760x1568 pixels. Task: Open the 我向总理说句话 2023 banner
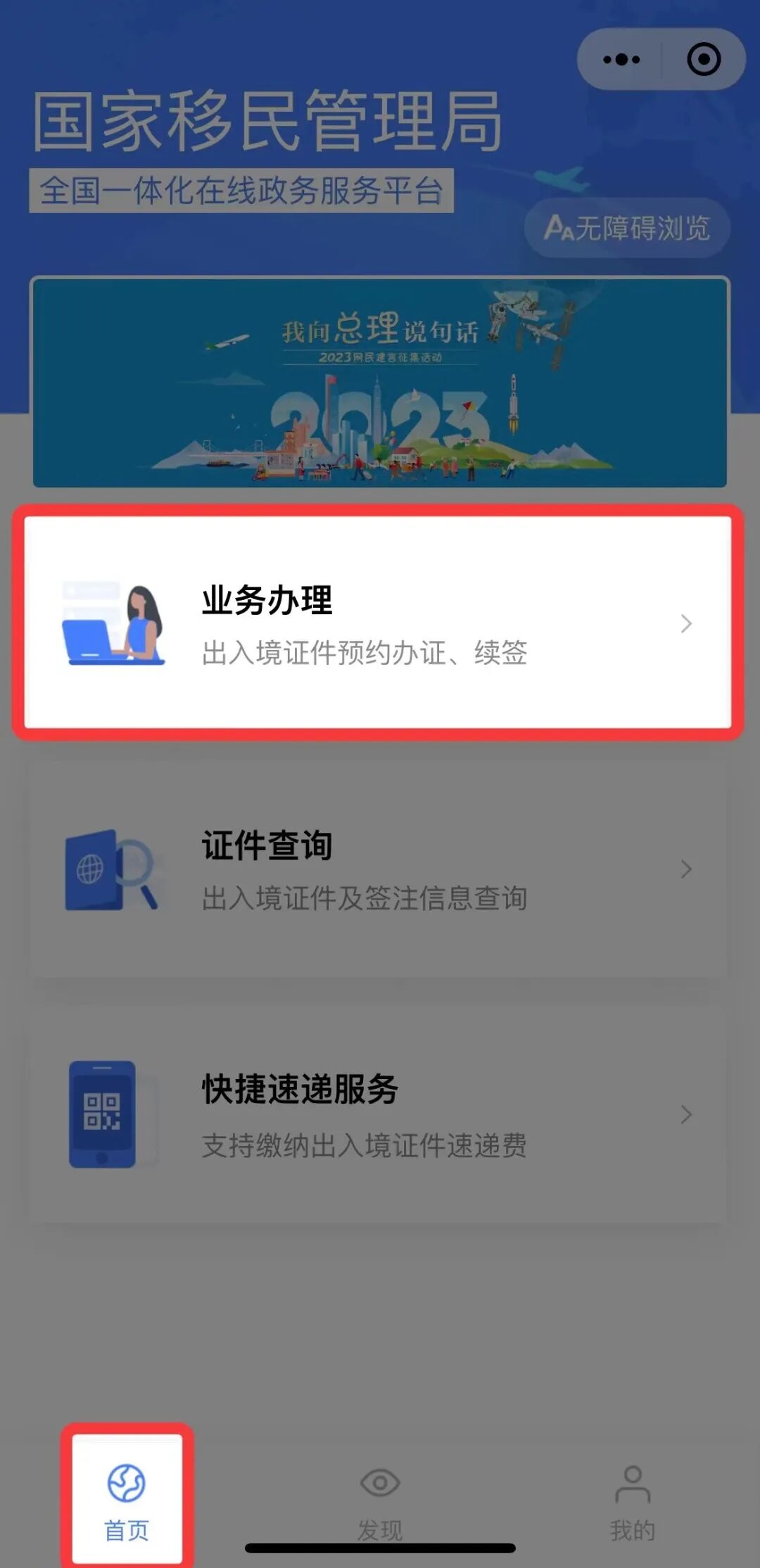pyautogui.click(x=380, y=383)
